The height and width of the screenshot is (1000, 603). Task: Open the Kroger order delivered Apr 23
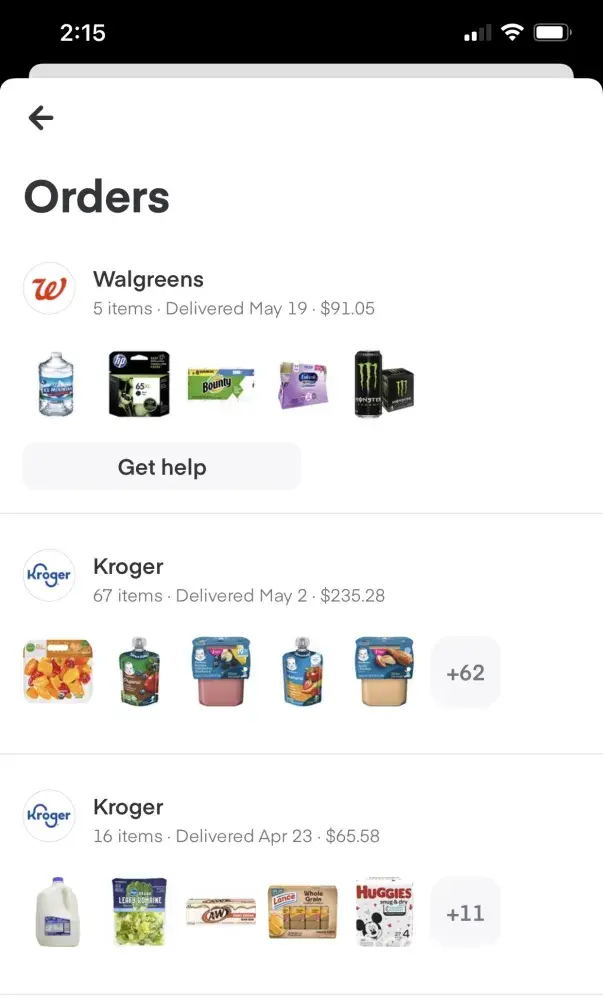pyautogui.click(x=235, y=820)
